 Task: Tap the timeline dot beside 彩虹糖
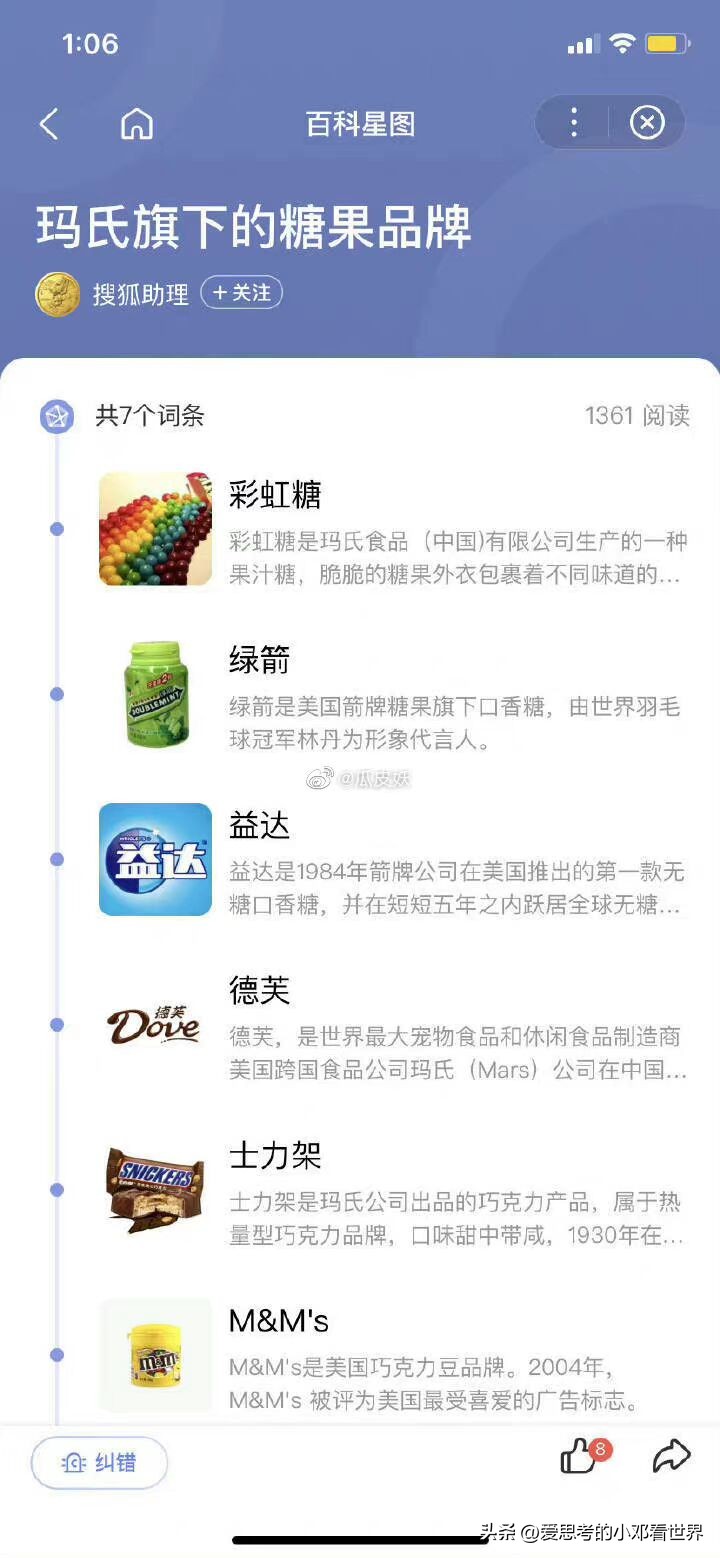57,525
